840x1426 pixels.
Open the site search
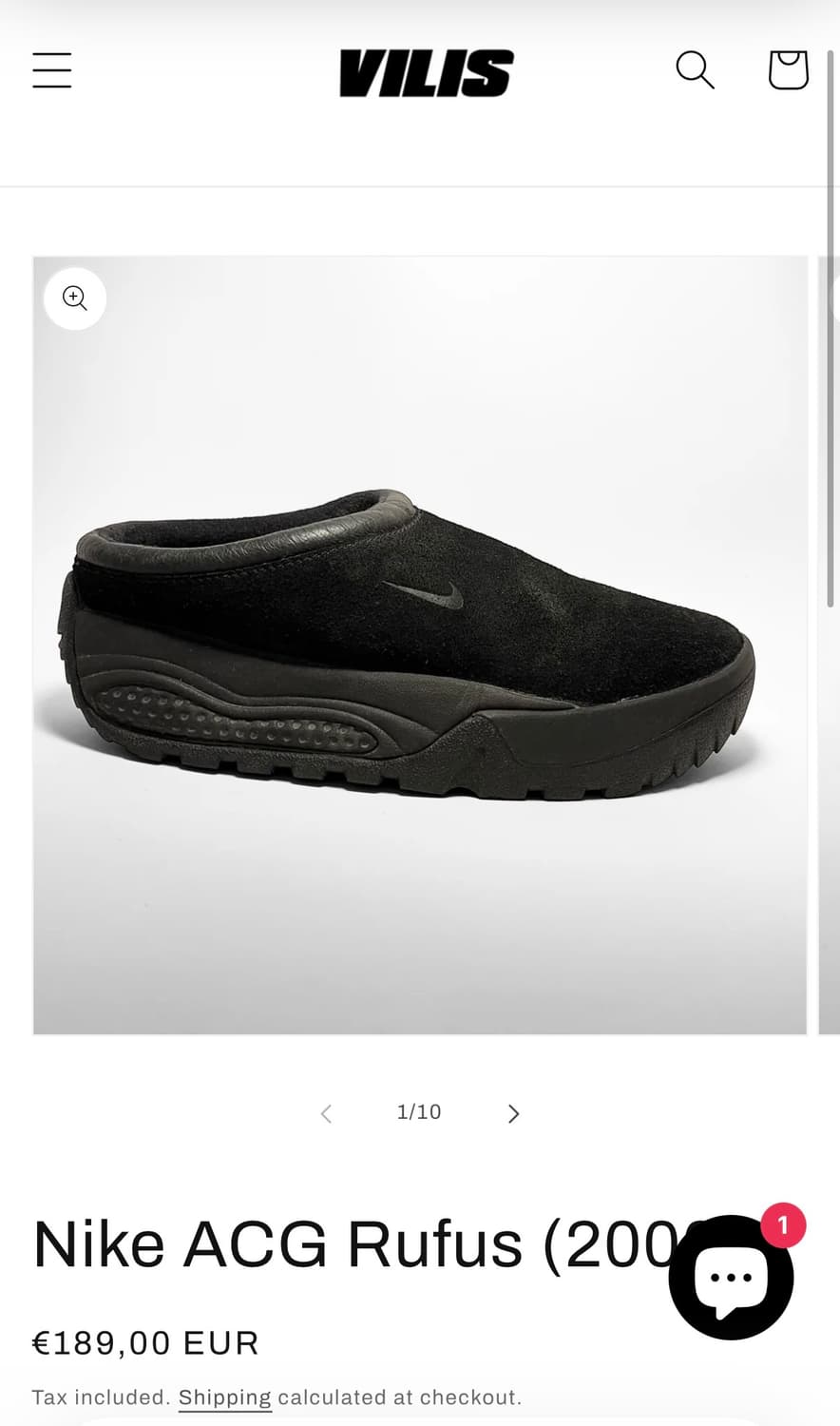pos(695,69)
